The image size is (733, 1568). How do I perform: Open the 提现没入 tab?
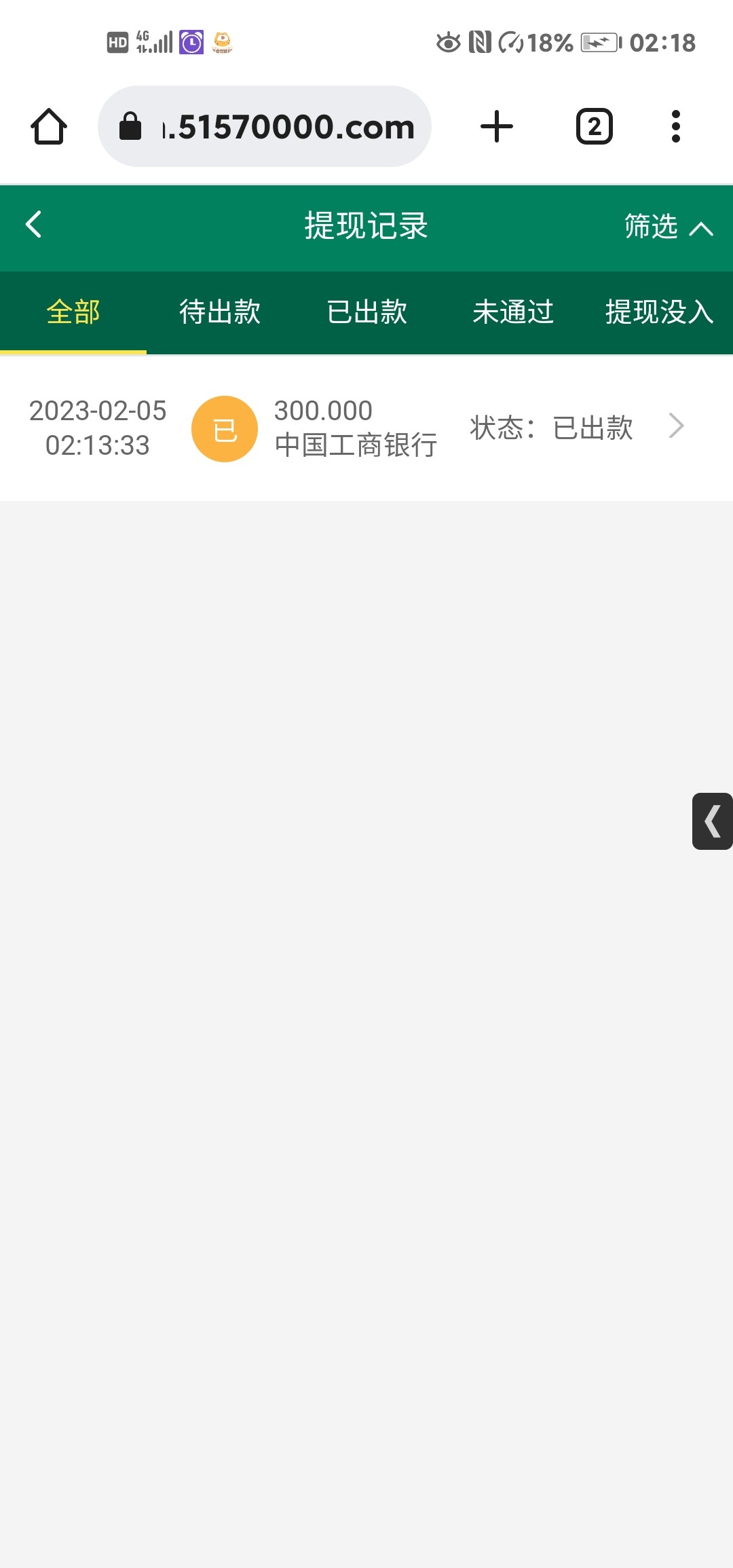659,312
